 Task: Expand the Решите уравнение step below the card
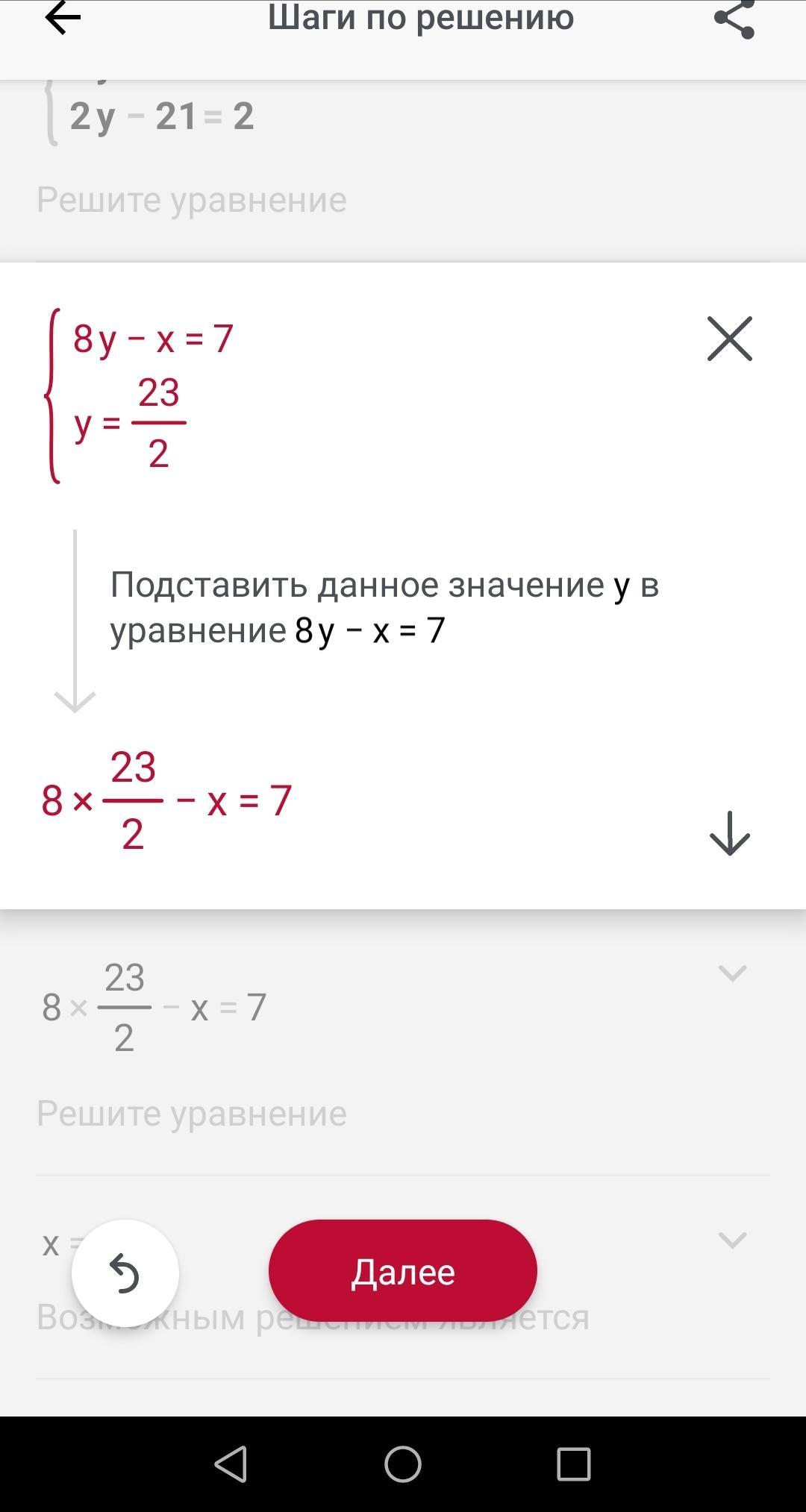(x=731, y=973)
